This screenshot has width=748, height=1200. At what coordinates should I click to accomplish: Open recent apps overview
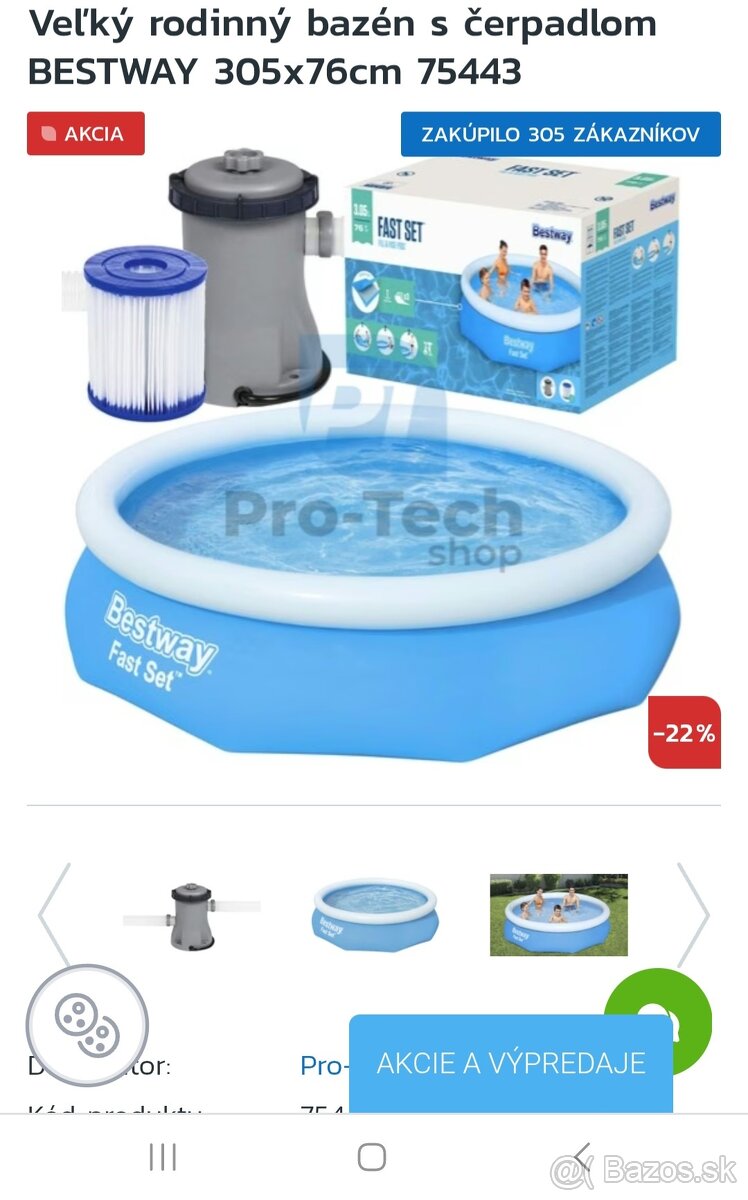click(162, 1157)
